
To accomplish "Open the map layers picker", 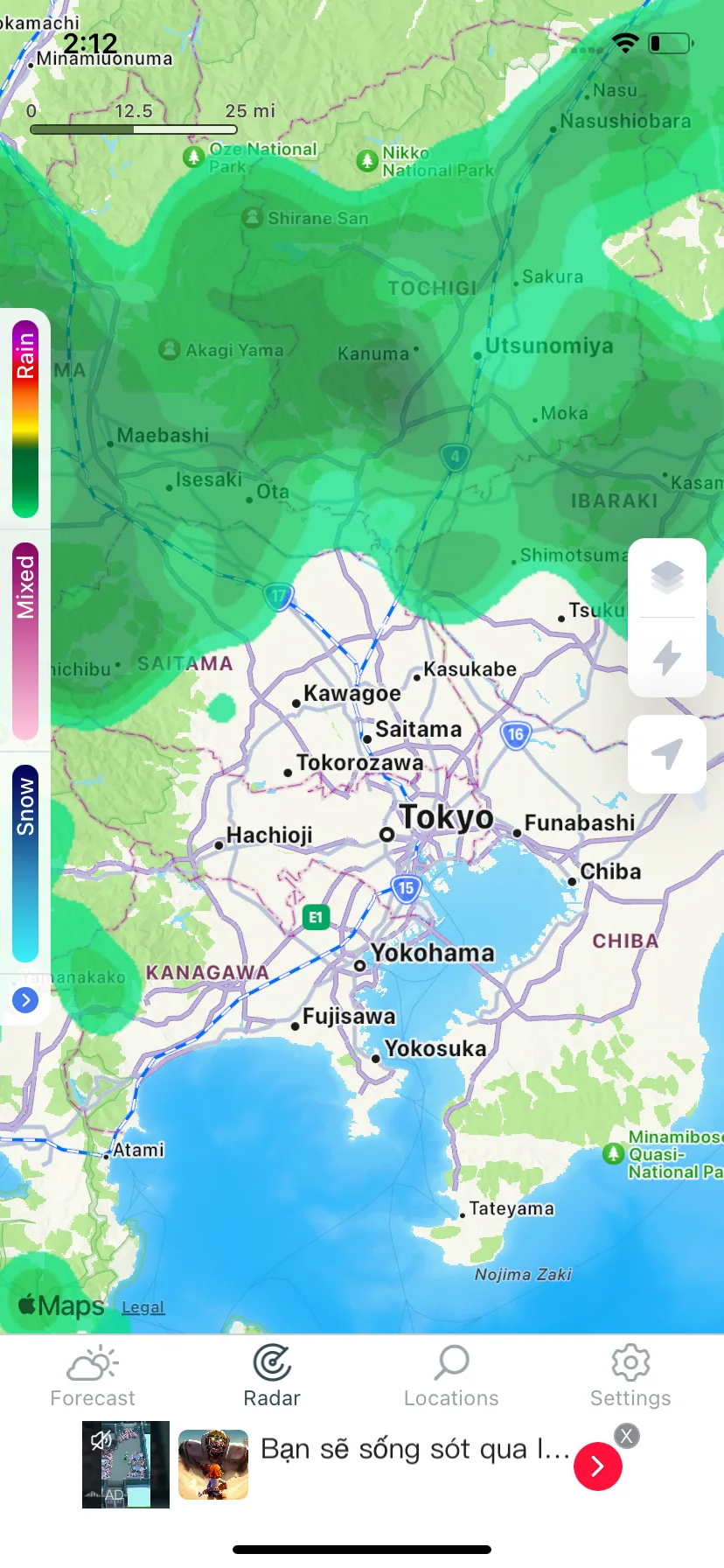I will point(667,577).
